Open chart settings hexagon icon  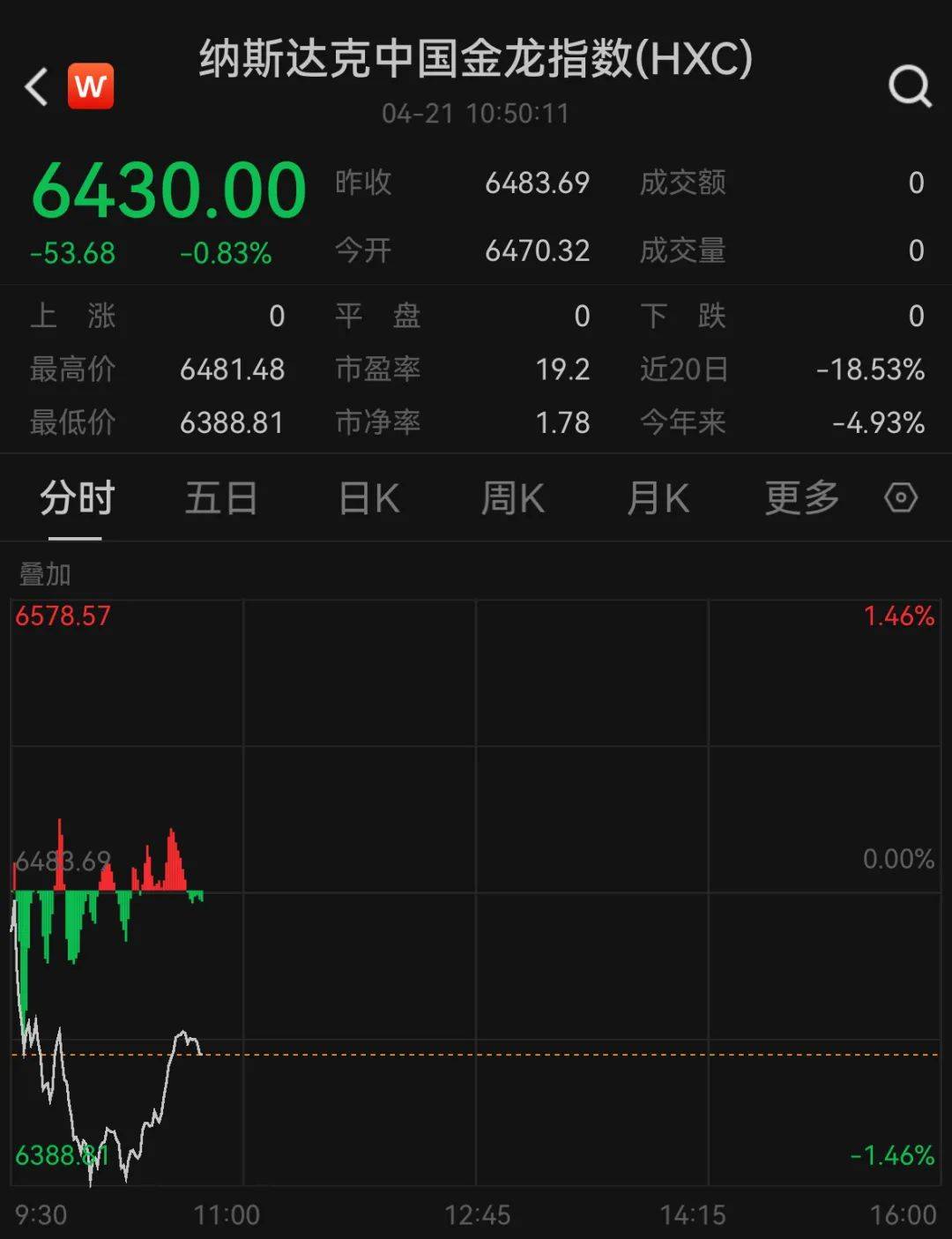901,498
